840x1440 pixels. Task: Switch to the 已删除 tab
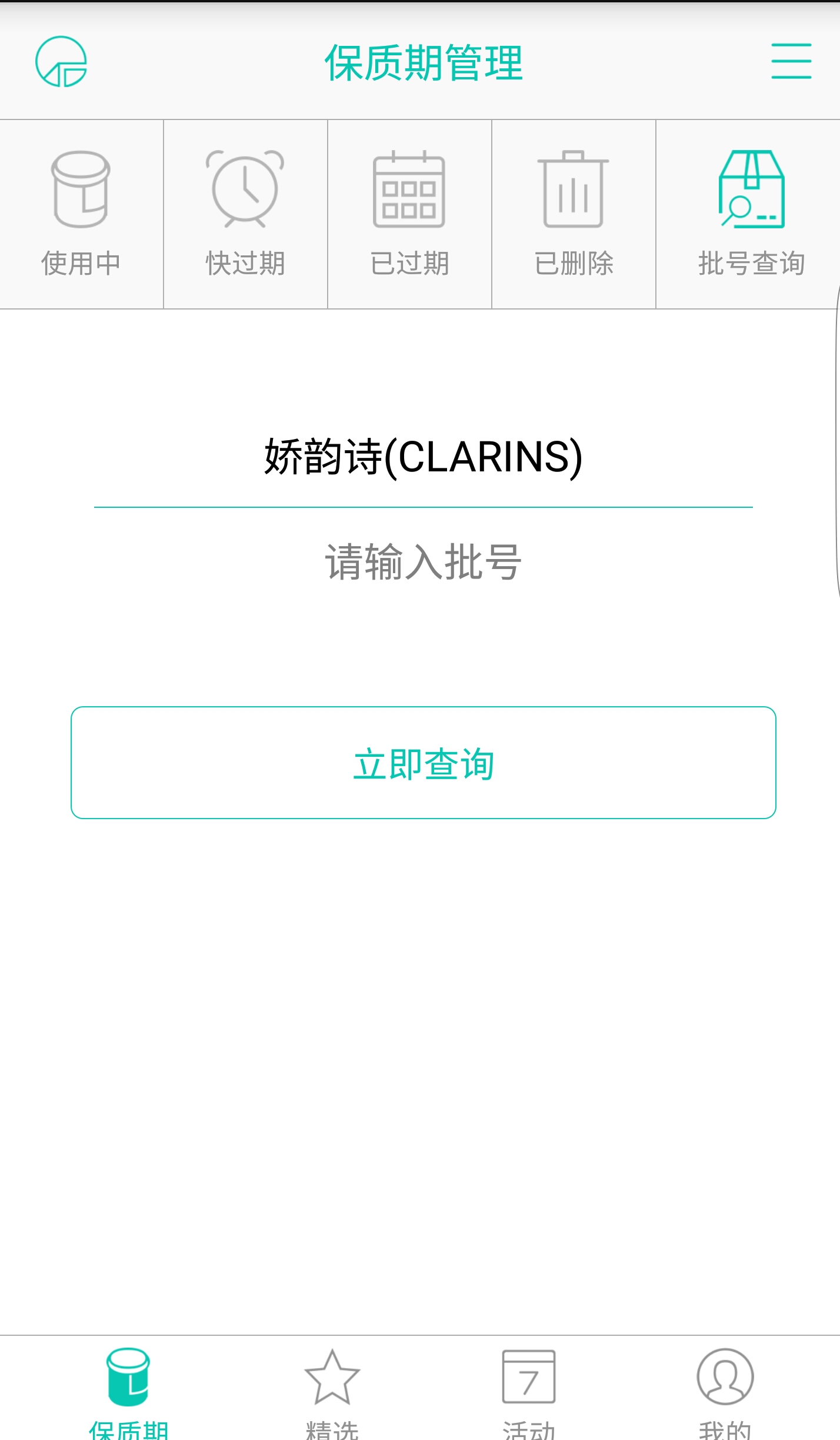[574, 214]
